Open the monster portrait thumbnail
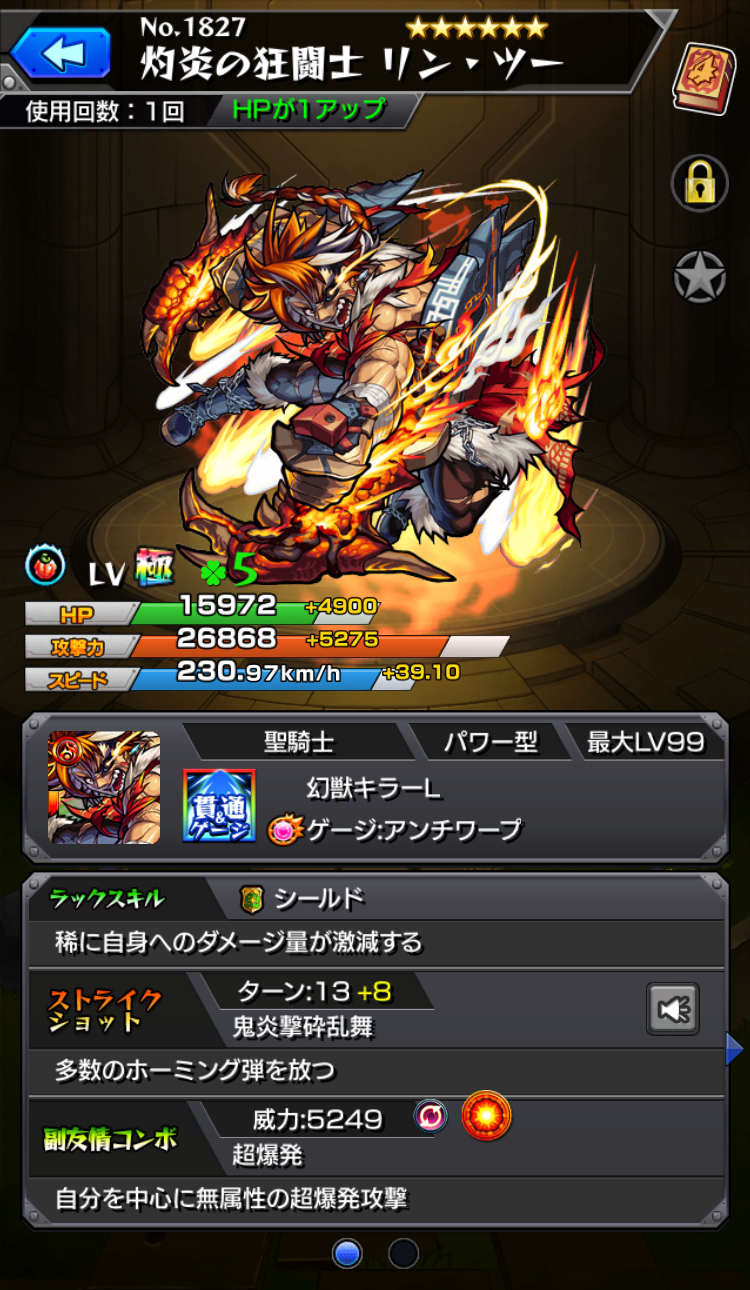Viewport: 750px width, 1290px height. [x=104, y=787]
